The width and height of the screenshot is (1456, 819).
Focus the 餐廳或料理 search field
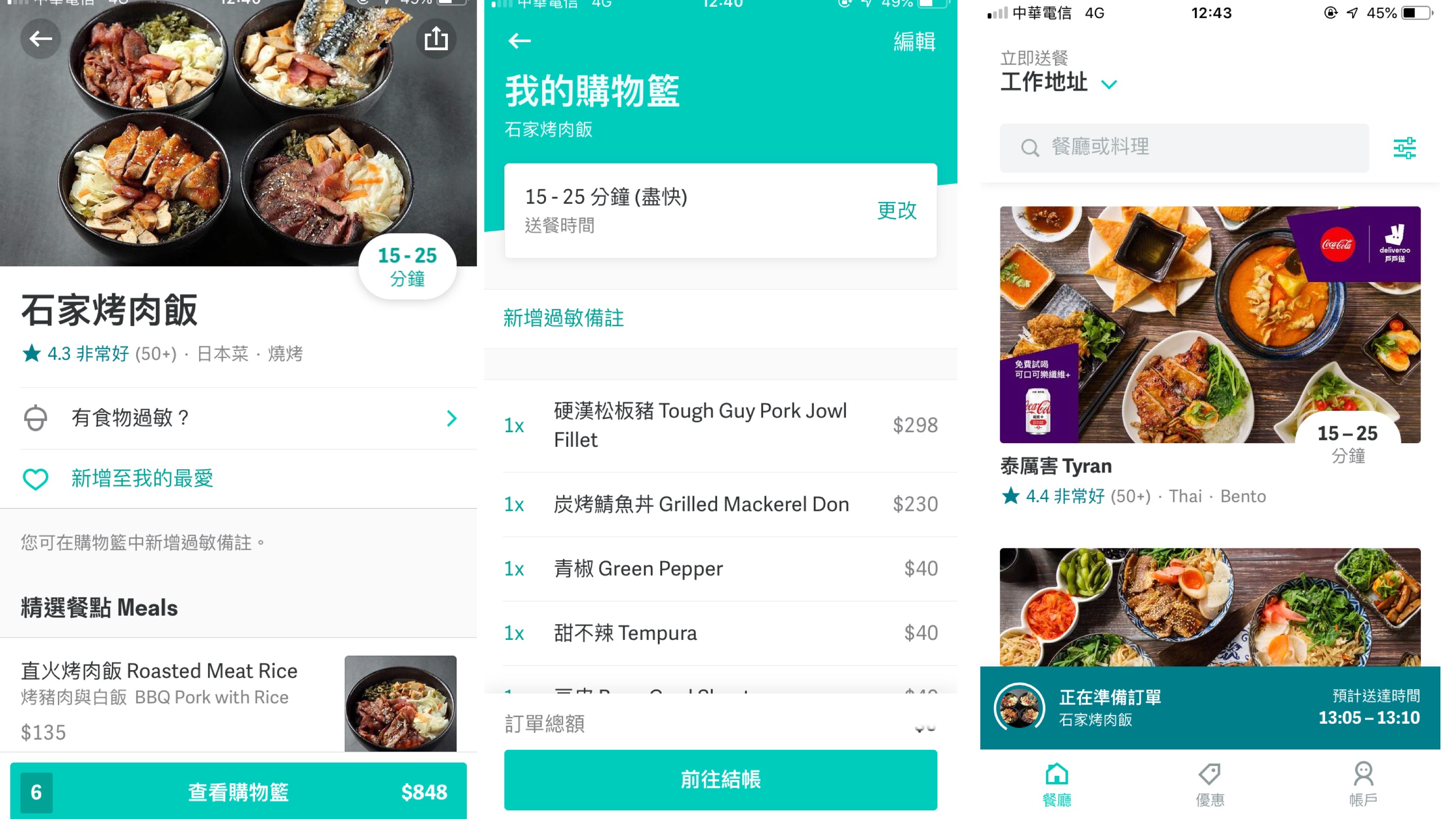[1184, 147]
